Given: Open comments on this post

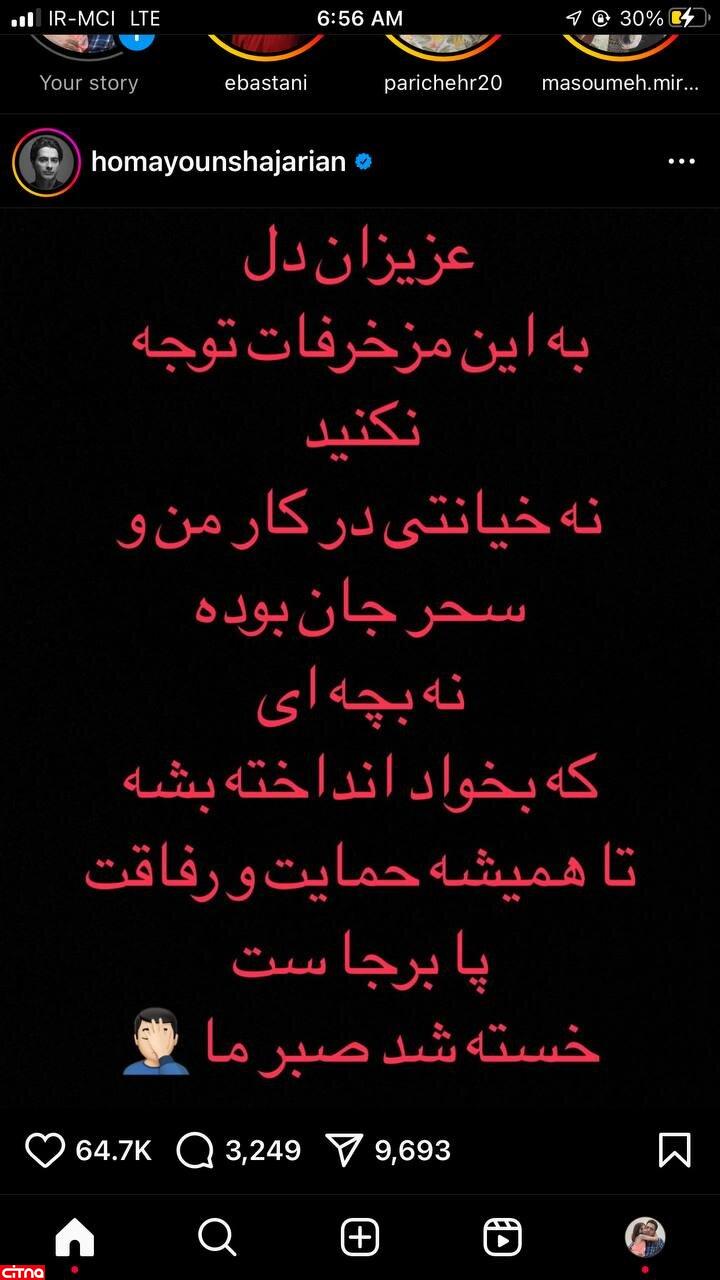Looking at the screenshot, I should (195, 1150).
